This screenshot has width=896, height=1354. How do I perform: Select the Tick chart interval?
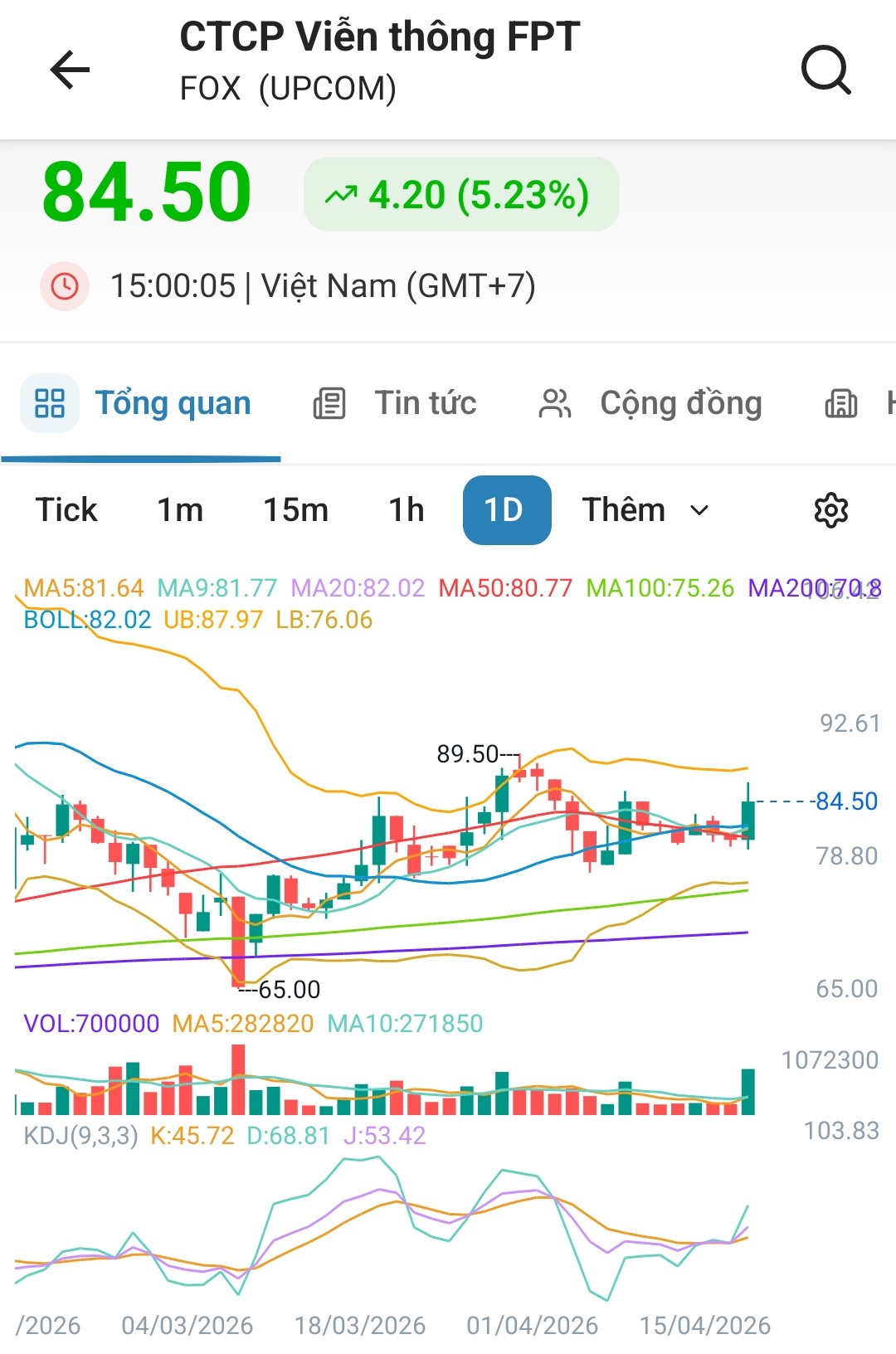tap(66, 510)
